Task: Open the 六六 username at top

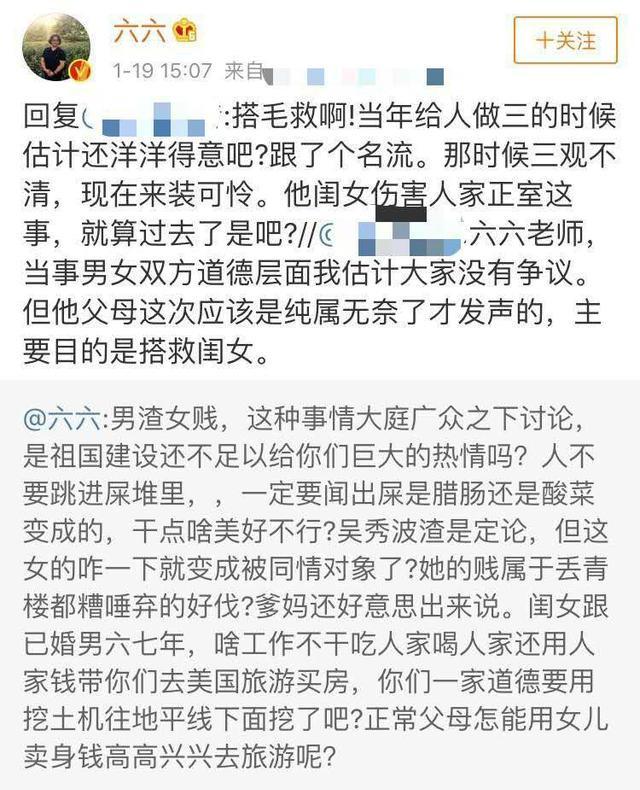Action: point(132,31)
